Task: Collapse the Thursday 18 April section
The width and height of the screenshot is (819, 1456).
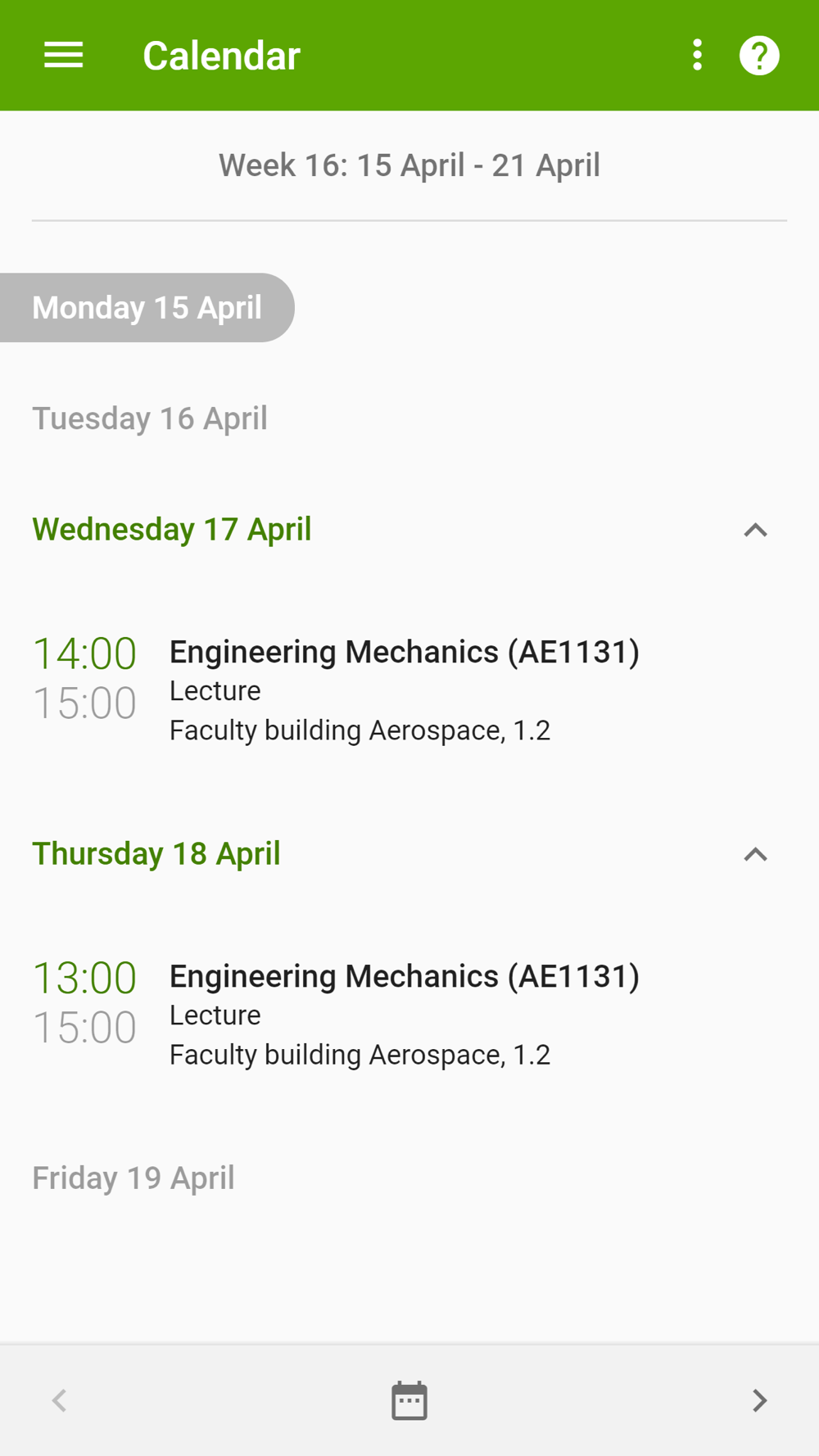Action: click(x=755, y=854)
